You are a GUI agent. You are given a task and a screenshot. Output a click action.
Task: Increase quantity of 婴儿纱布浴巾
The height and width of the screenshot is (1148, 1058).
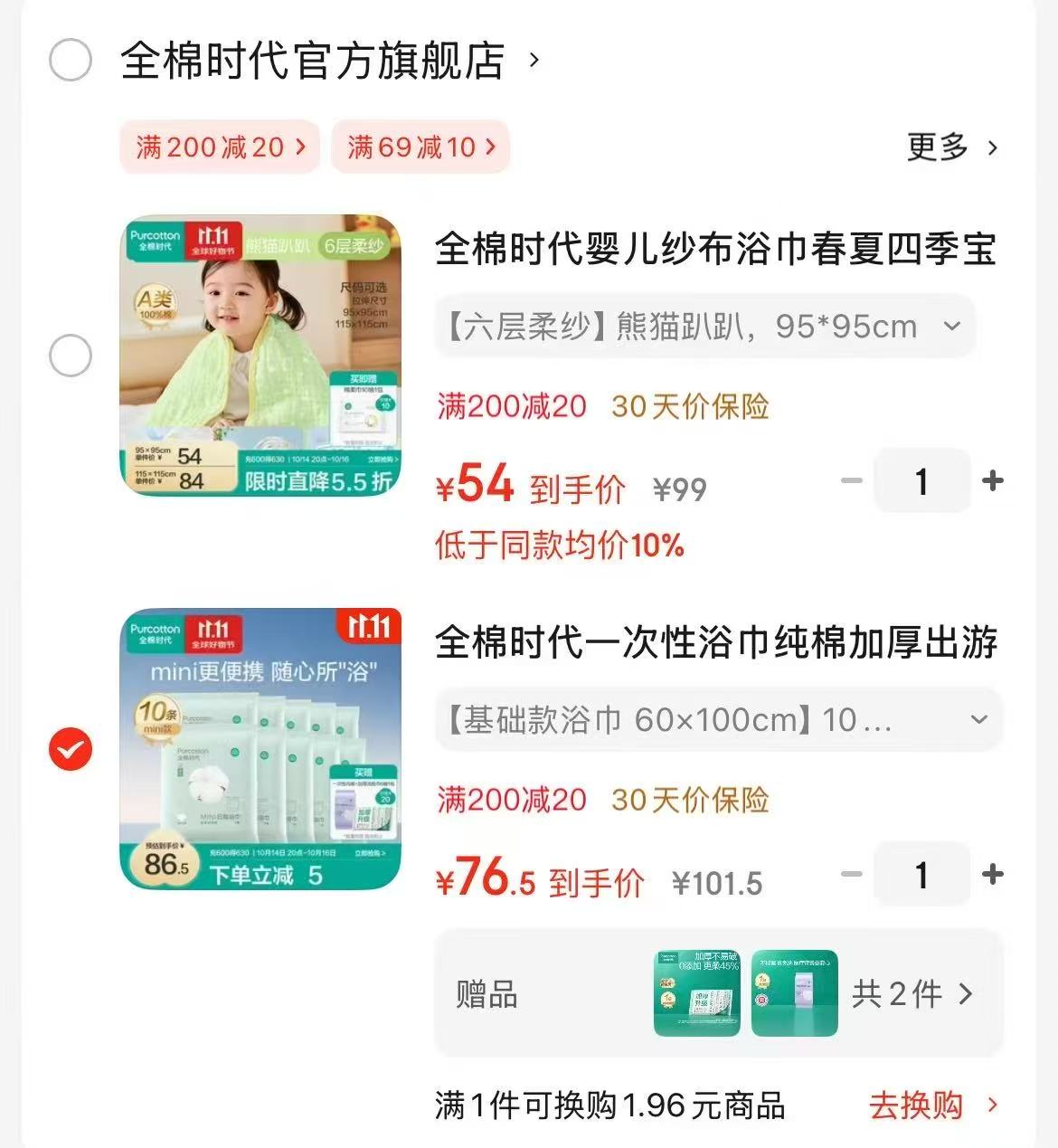point(993,480)
